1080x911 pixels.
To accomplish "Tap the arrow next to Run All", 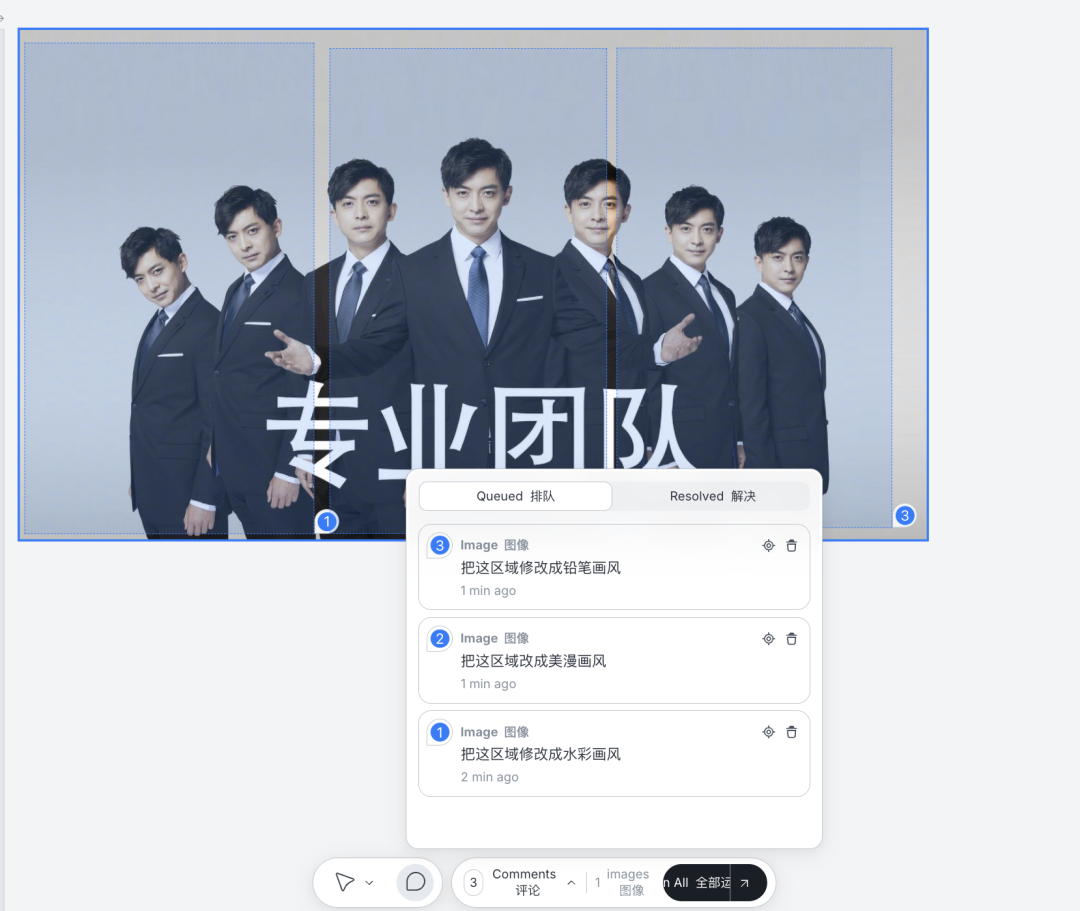I will point(746,883).
